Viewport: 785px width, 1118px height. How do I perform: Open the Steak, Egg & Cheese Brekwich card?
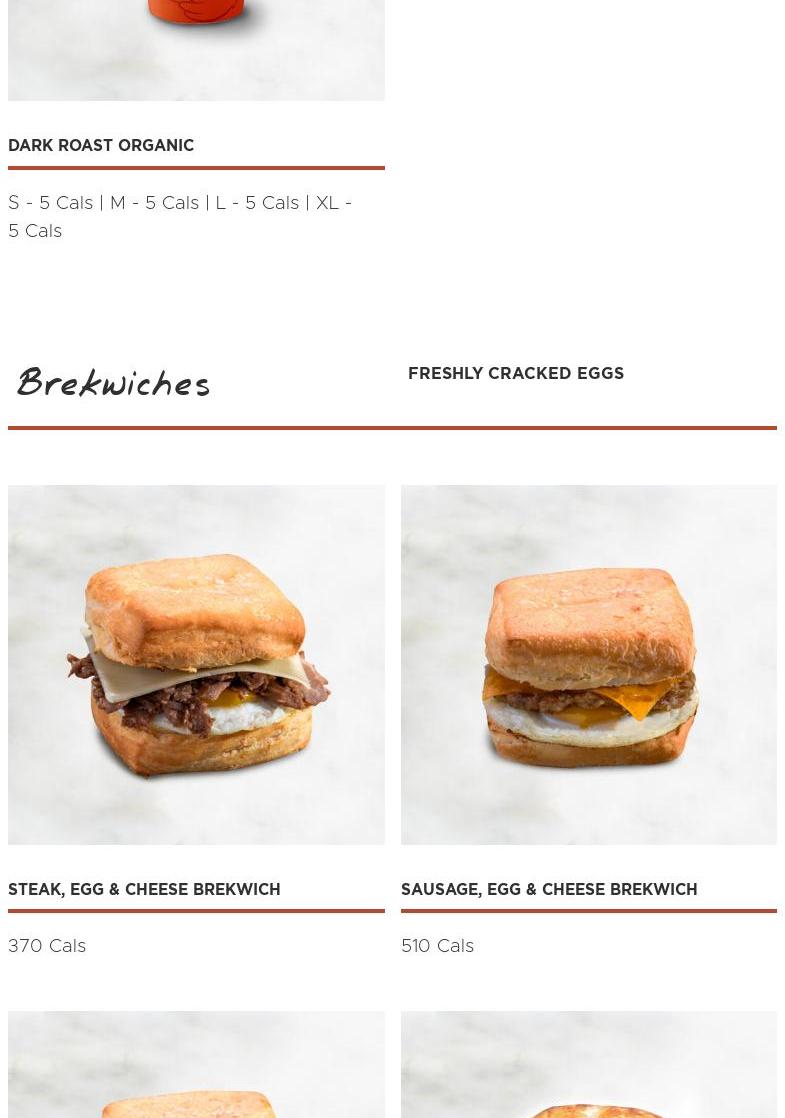196,665
